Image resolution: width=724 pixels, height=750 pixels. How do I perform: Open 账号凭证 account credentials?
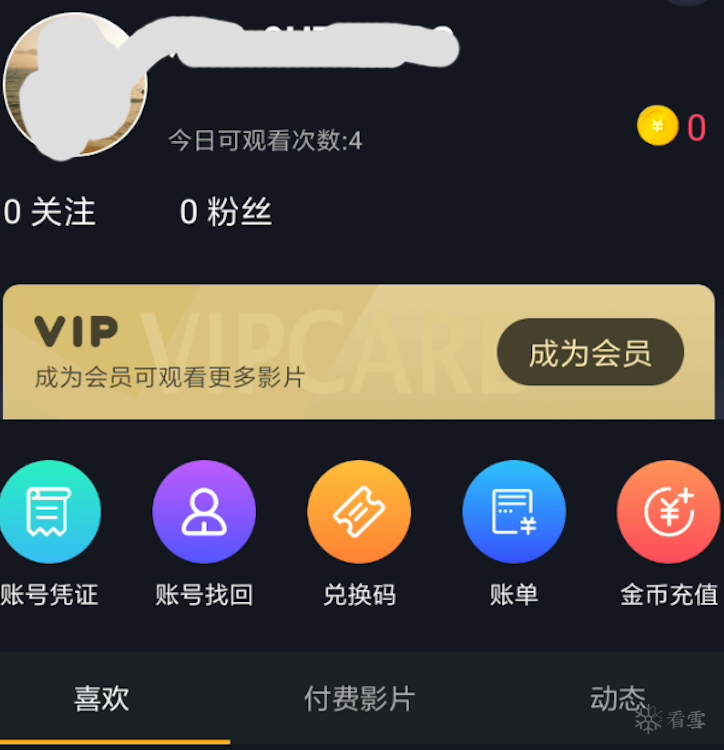tap(49, 512)
